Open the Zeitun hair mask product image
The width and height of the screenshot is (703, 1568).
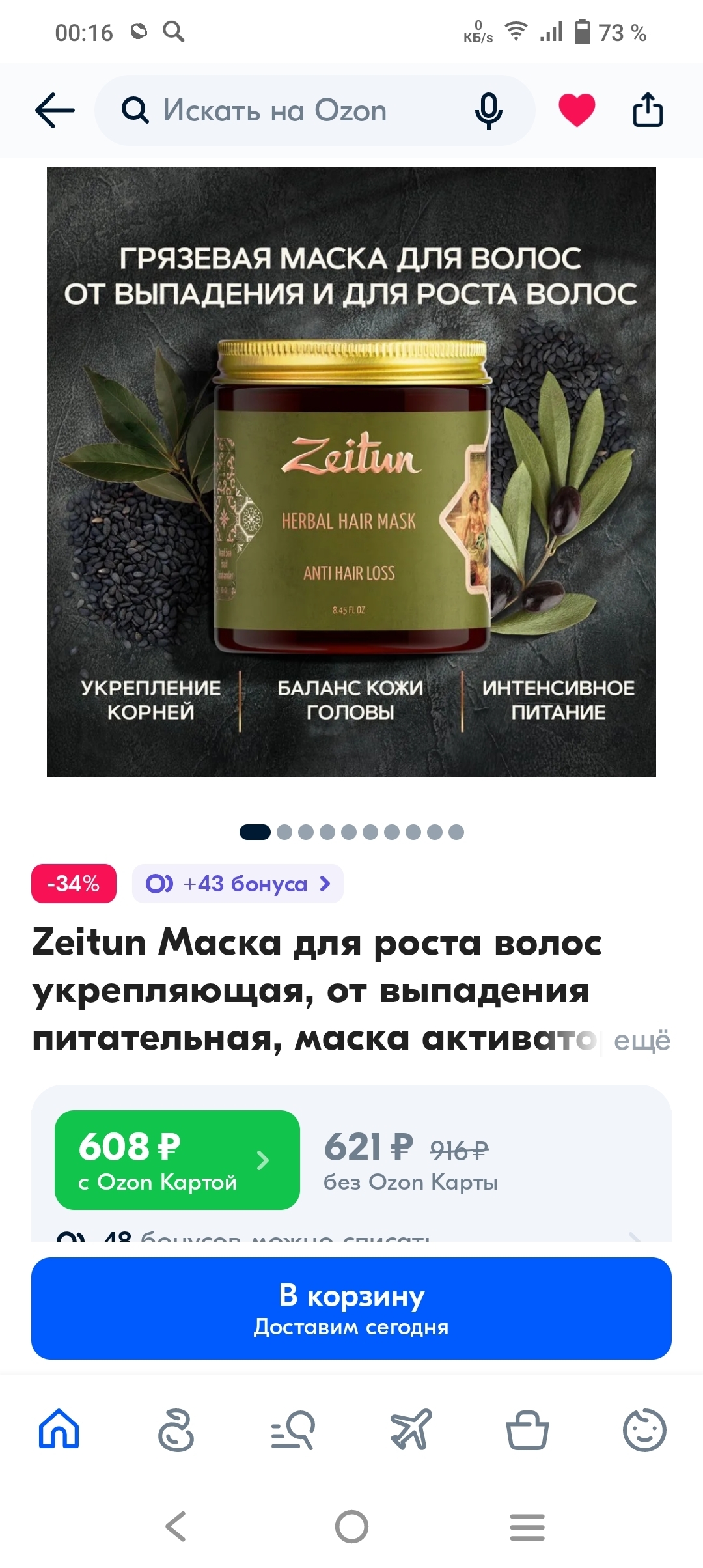[351, 472]
